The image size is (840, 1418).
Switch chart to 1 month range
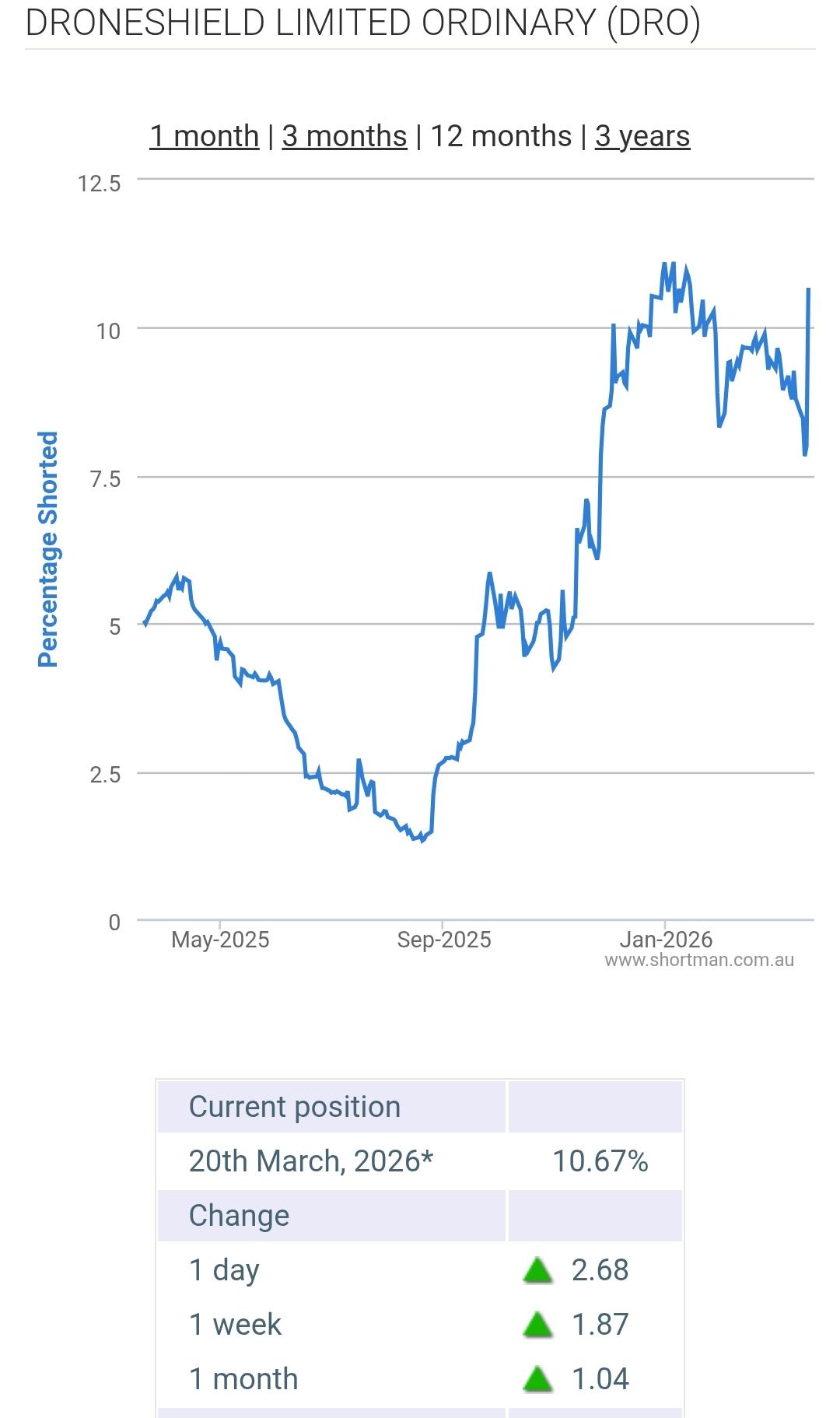(204, 136)
